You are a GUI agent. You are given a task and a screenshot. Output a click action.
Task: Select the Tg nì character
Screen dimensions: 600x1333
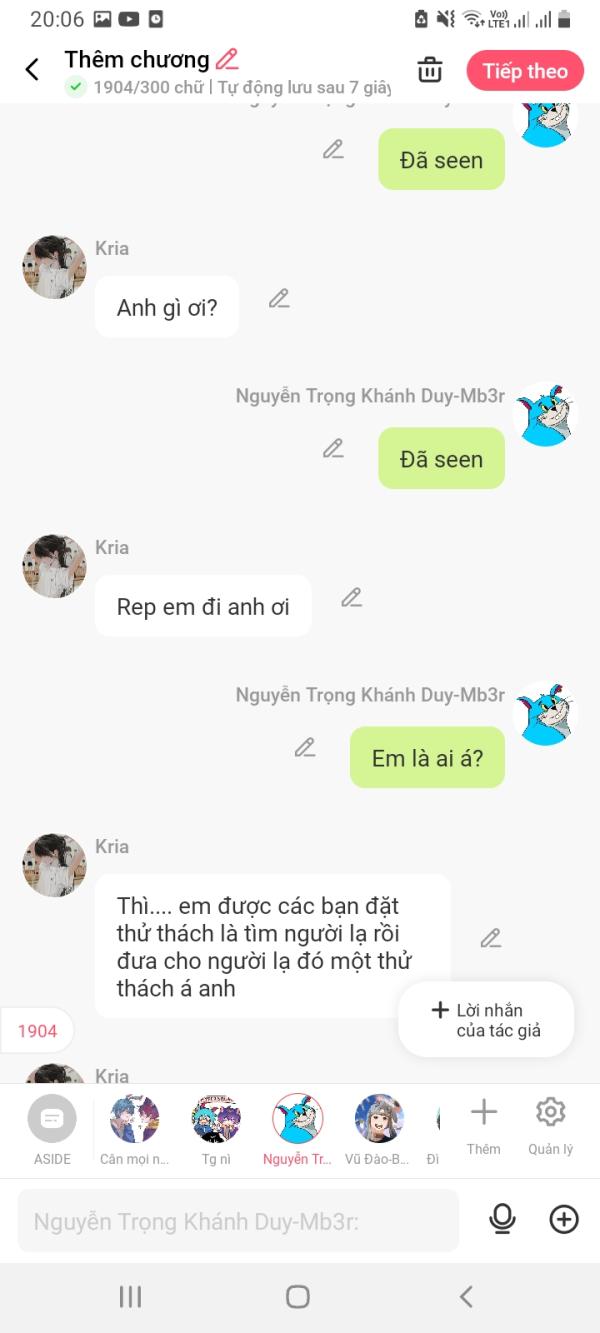click(216, 1129)
